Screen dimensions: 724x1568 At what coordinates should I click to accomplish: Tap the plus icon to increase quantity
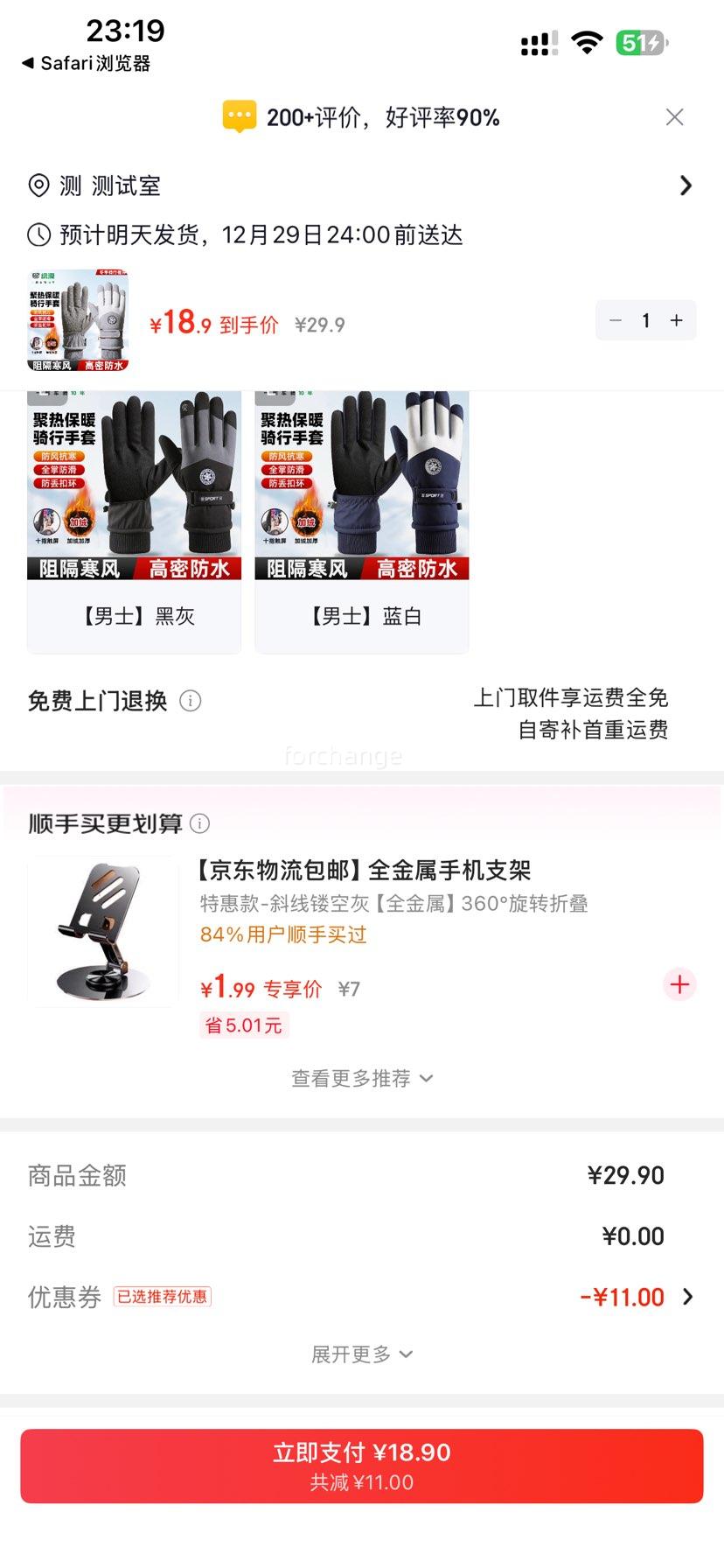coord(676,320)
